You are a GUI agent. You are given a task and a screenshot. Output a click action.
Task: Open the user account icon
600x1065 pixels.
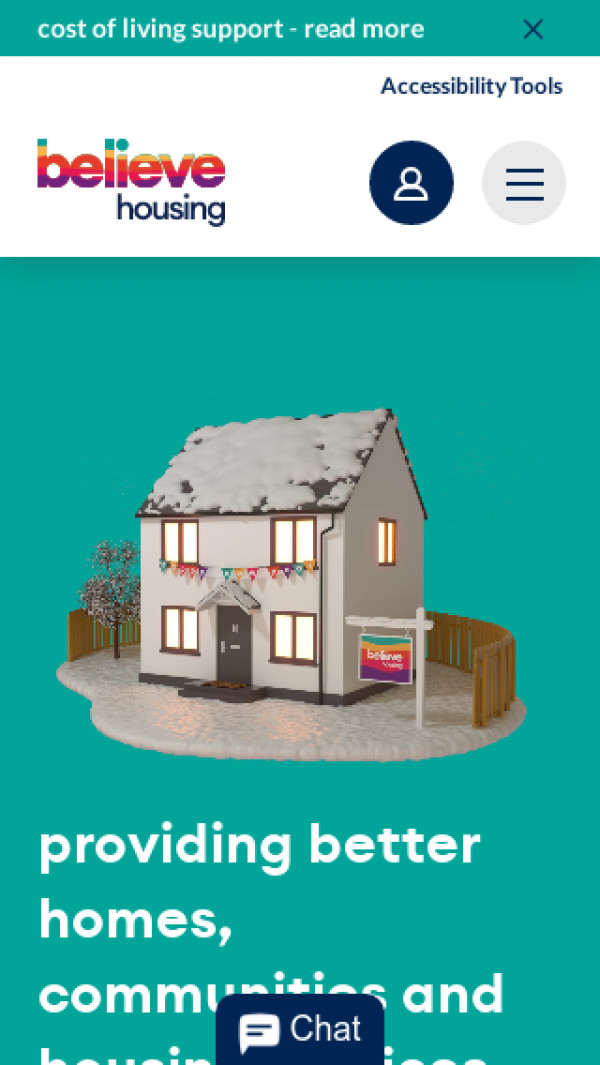(411, 183)
